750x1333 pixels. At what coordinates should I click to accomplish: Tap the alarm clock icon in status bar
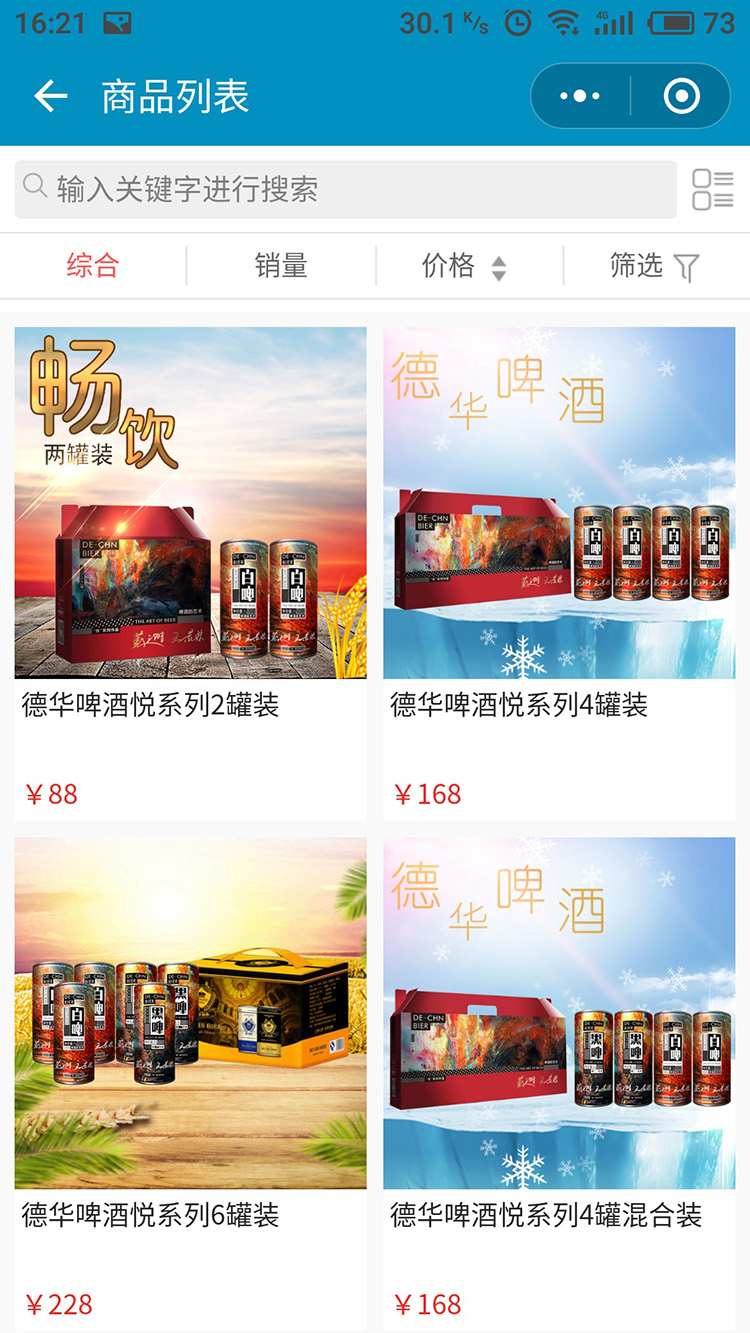[517, 21]
